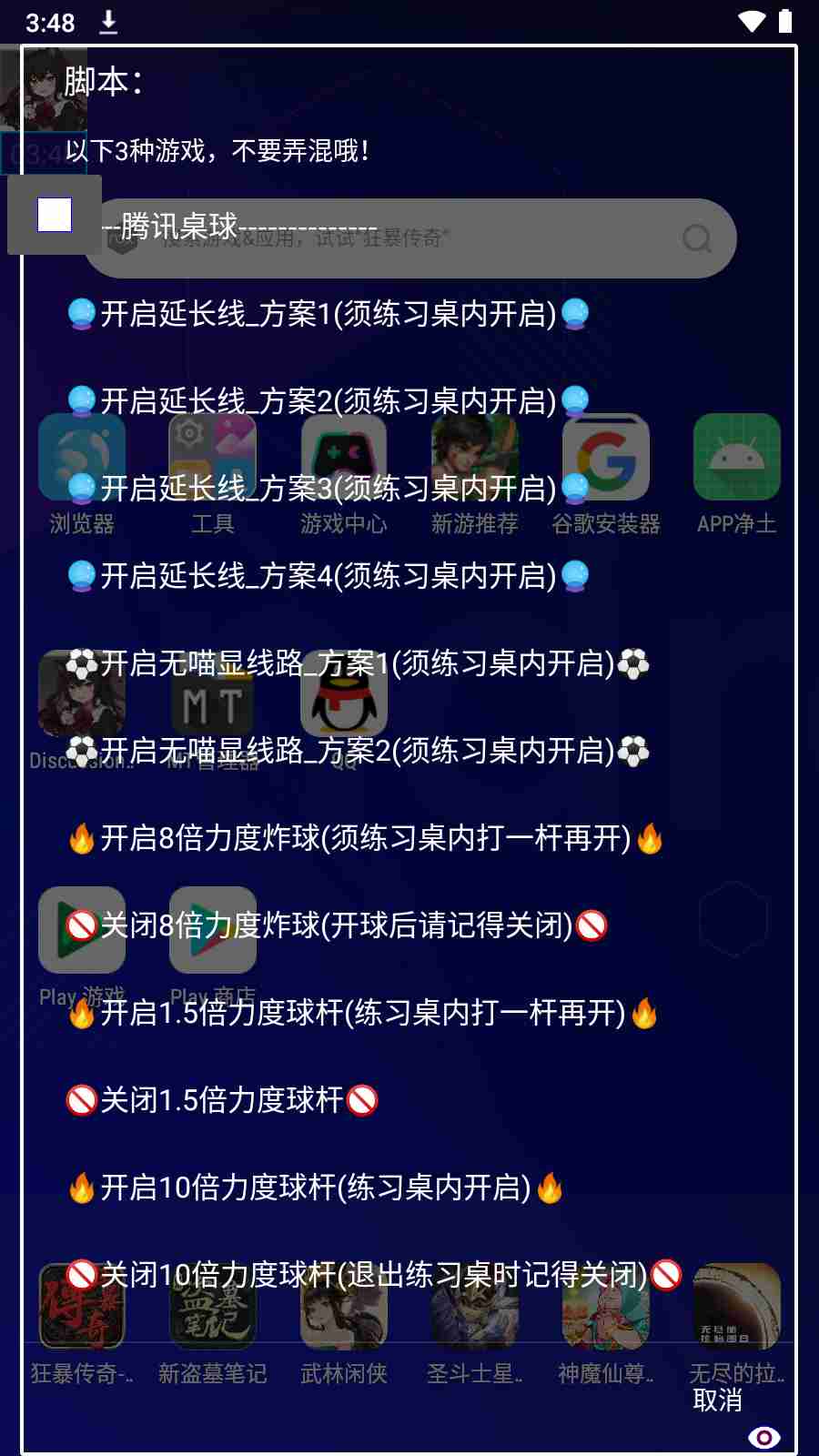The height and width of the screenshot is (1456, 819).
Task: Choose 开启无喵显线路_方案1
Action: click(x=357, y=663)
